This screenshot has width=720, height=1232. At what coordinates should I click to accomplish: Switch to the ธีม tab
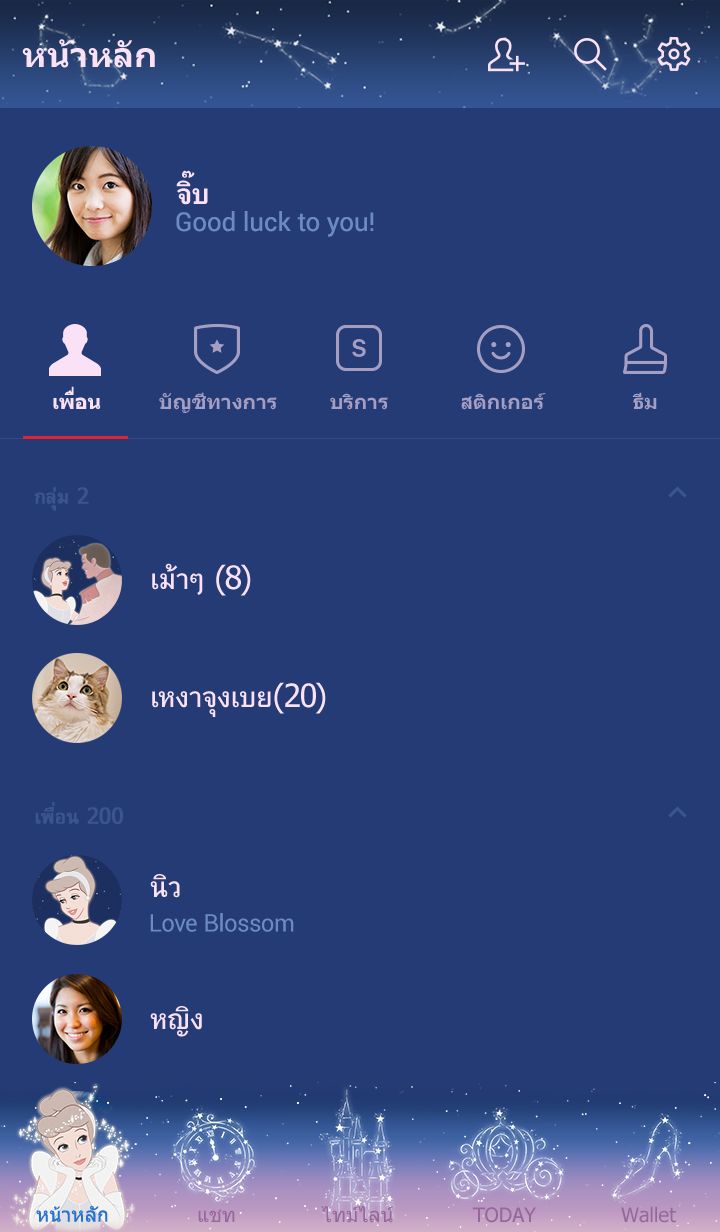644,370
